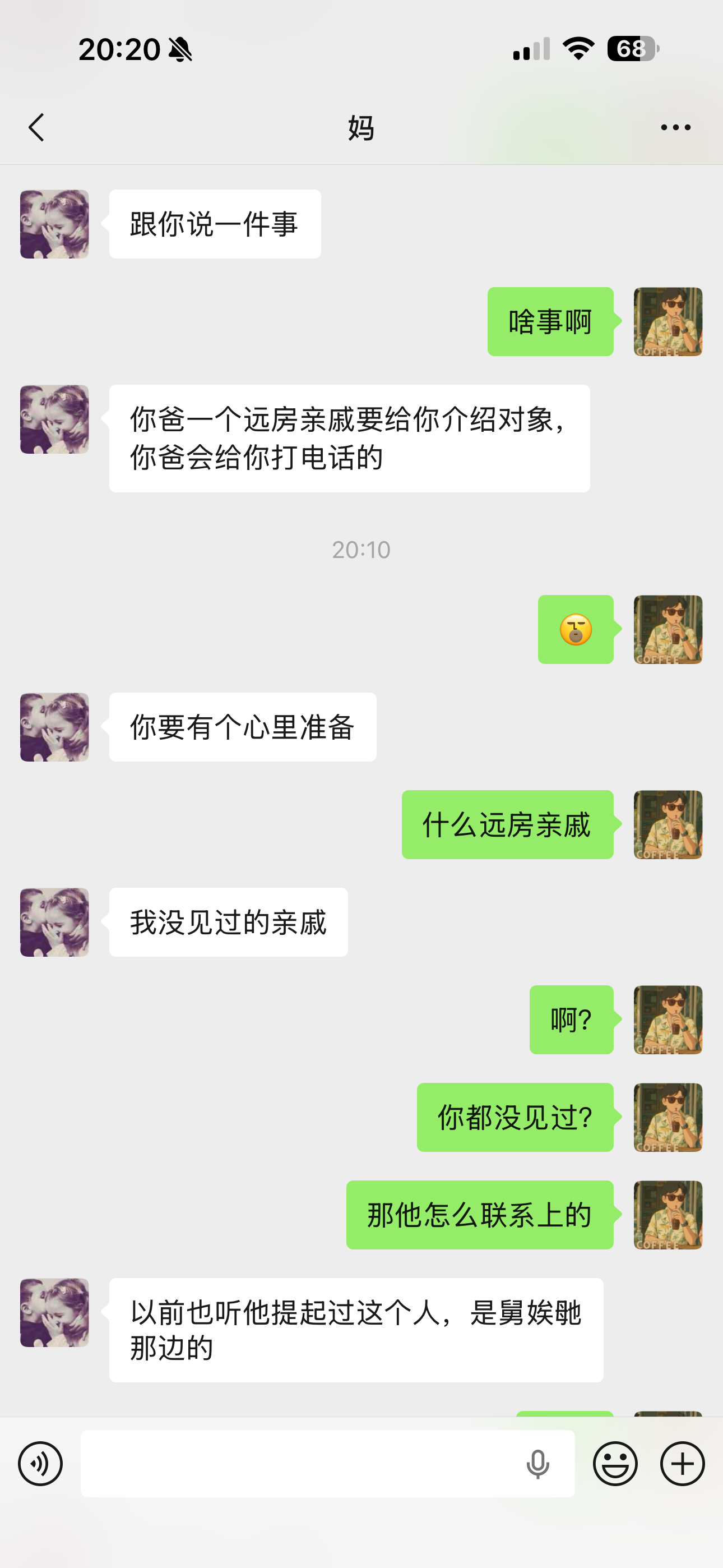Go back to the chat list

click(x=36, y=127)
